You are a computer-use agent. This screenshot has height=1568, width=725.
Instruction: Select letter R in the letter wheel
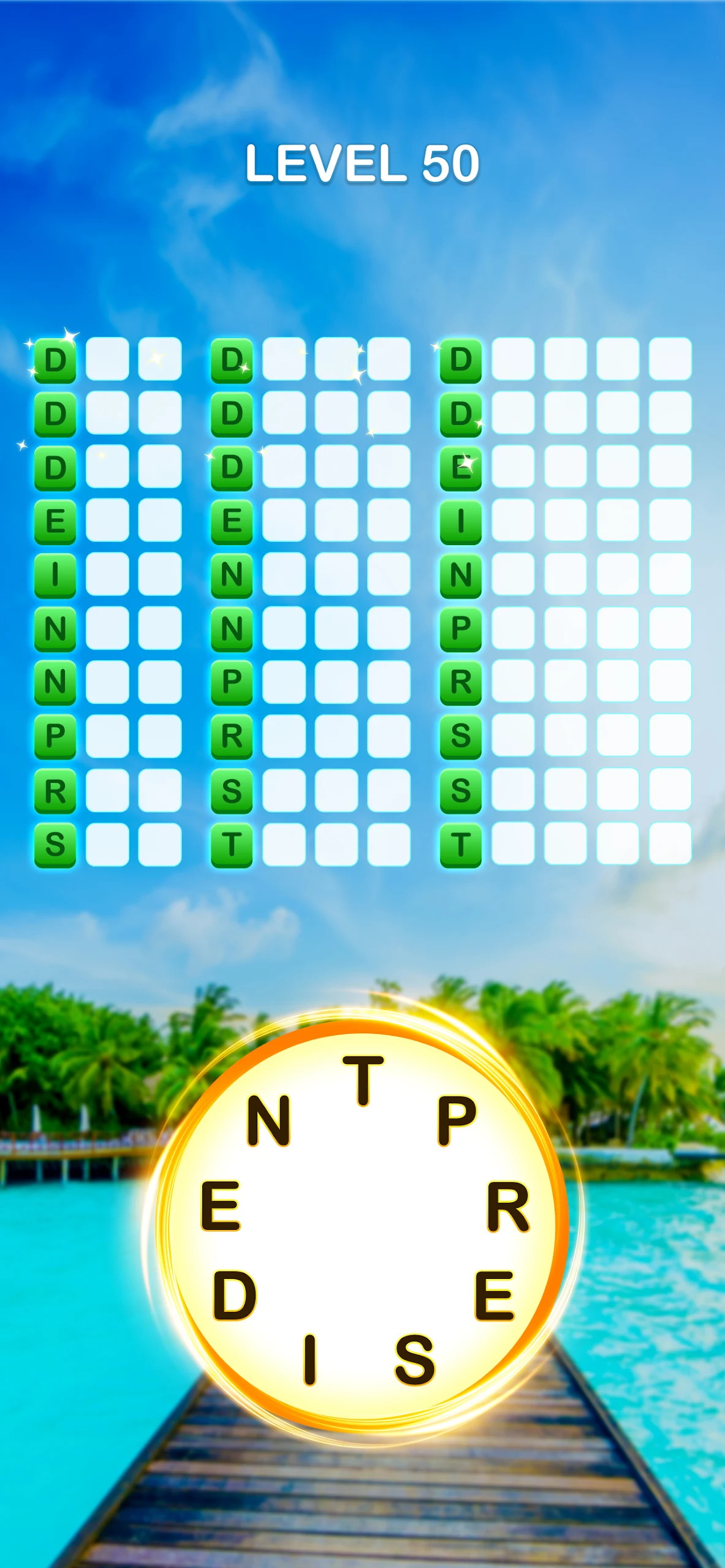tap(507, 1207)
